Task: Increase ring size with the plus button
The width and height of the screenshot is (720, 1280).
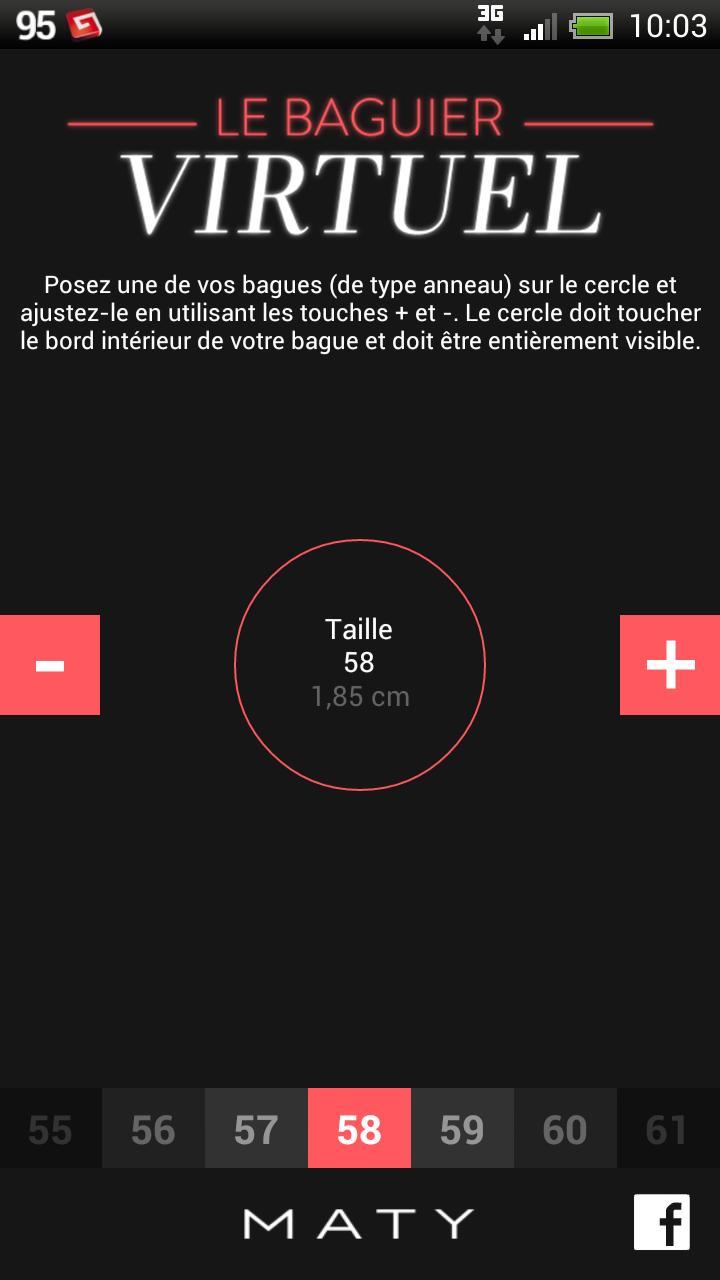Action: (670, 665)
